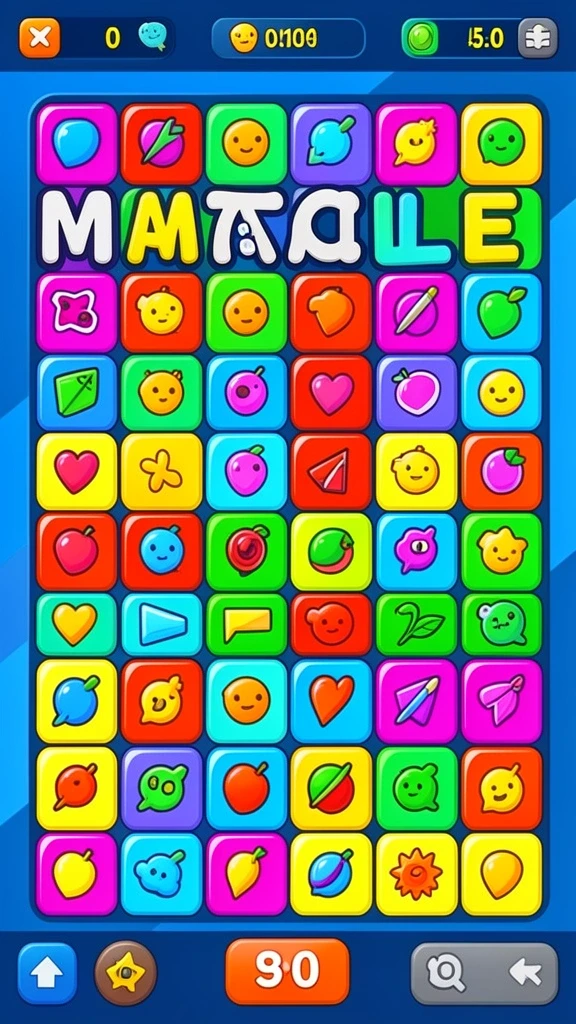Close the game with the orange X button

click(x=40, y=38)
